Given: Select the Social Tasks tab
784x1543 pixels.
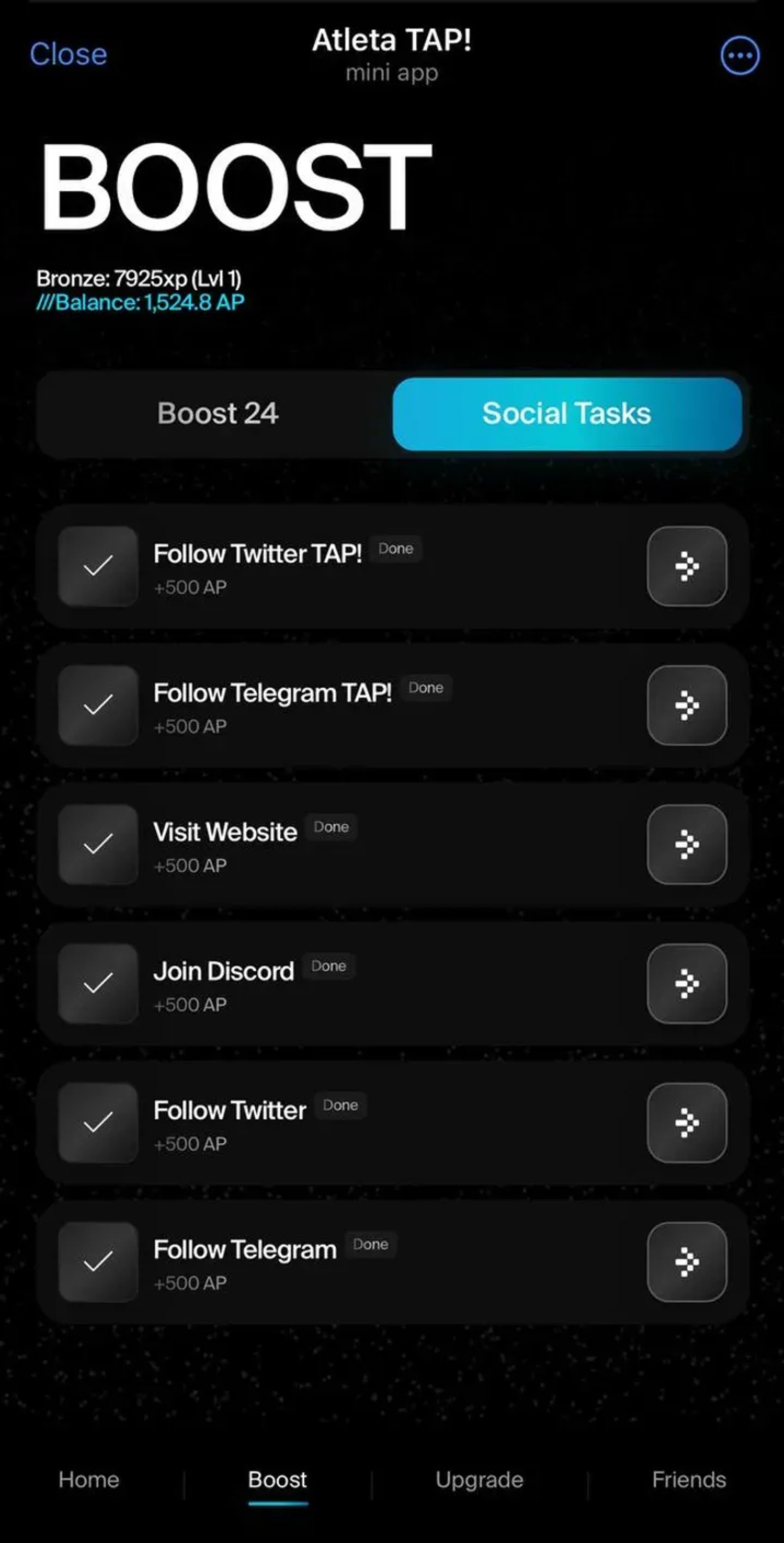Looking at the screenshot, I should [567, 413].
